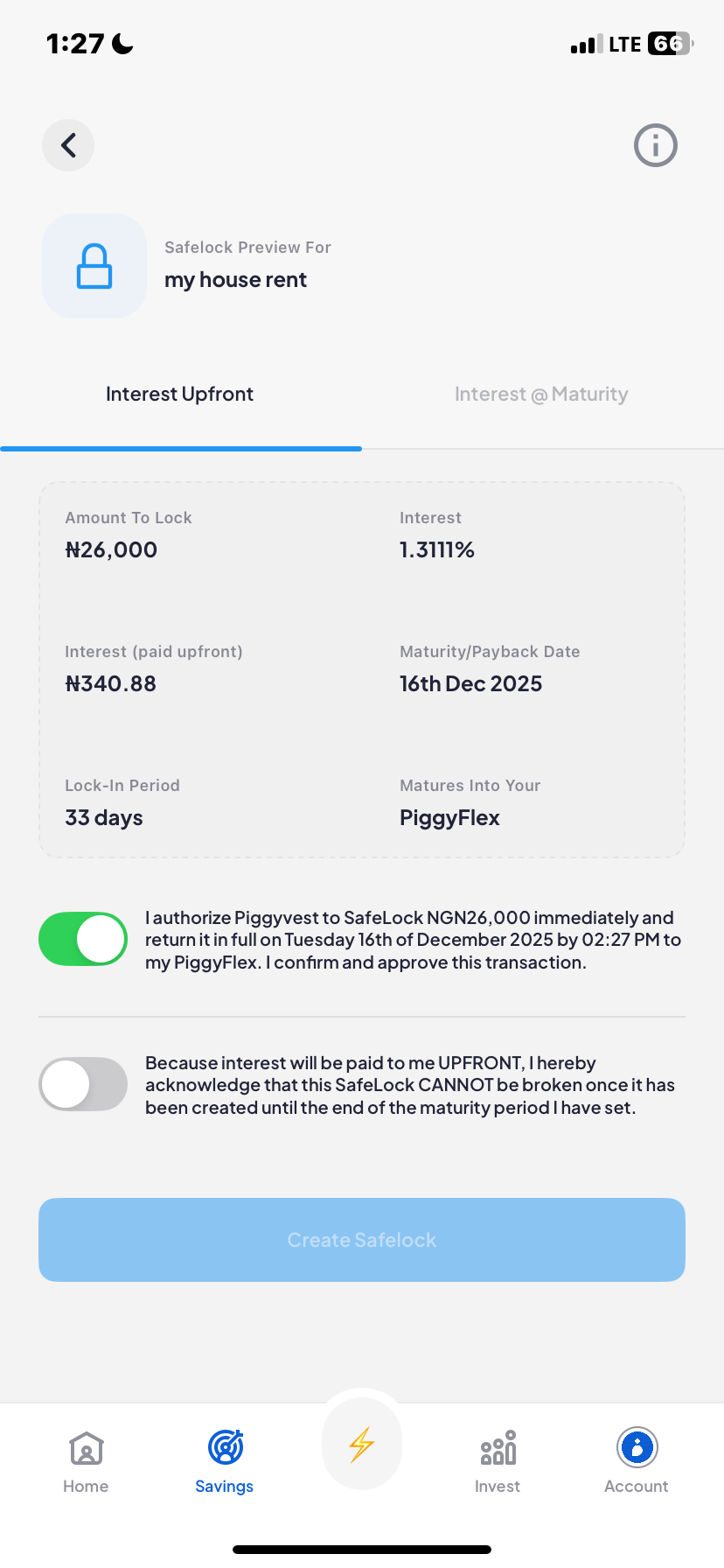This screenshot has height=1568, width=724.
Task: Select the PiggyFlex maturity destination
Action: tap(449, 817)
